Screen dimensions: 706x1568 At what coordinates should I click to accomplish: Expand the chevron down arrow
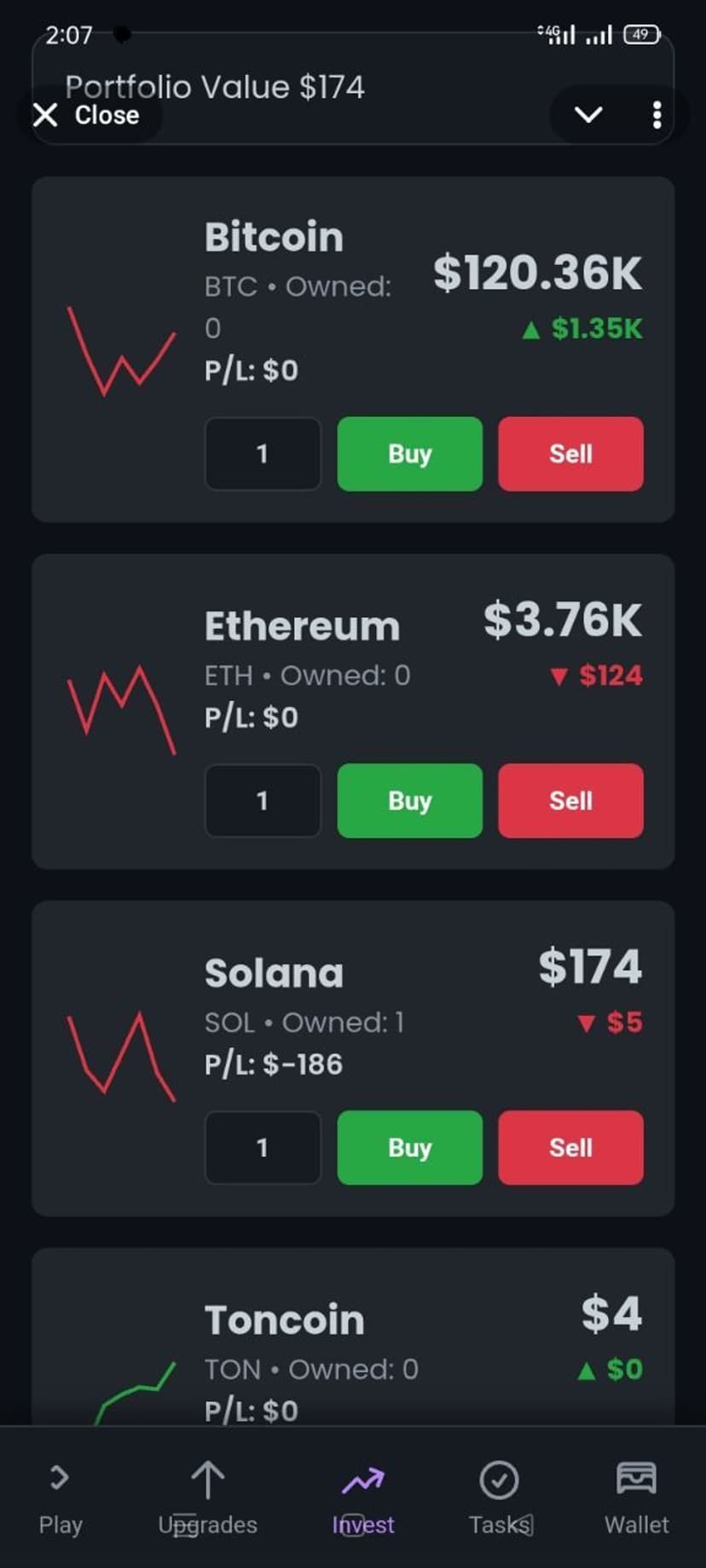point(588,115)
